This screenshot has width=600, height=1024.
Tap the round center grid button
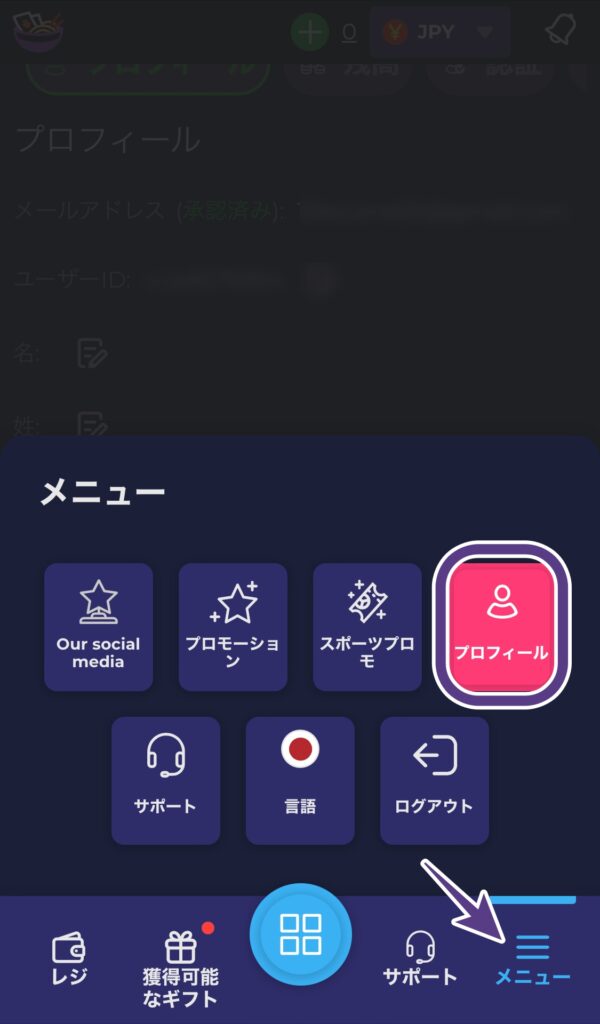pos(300,934)
